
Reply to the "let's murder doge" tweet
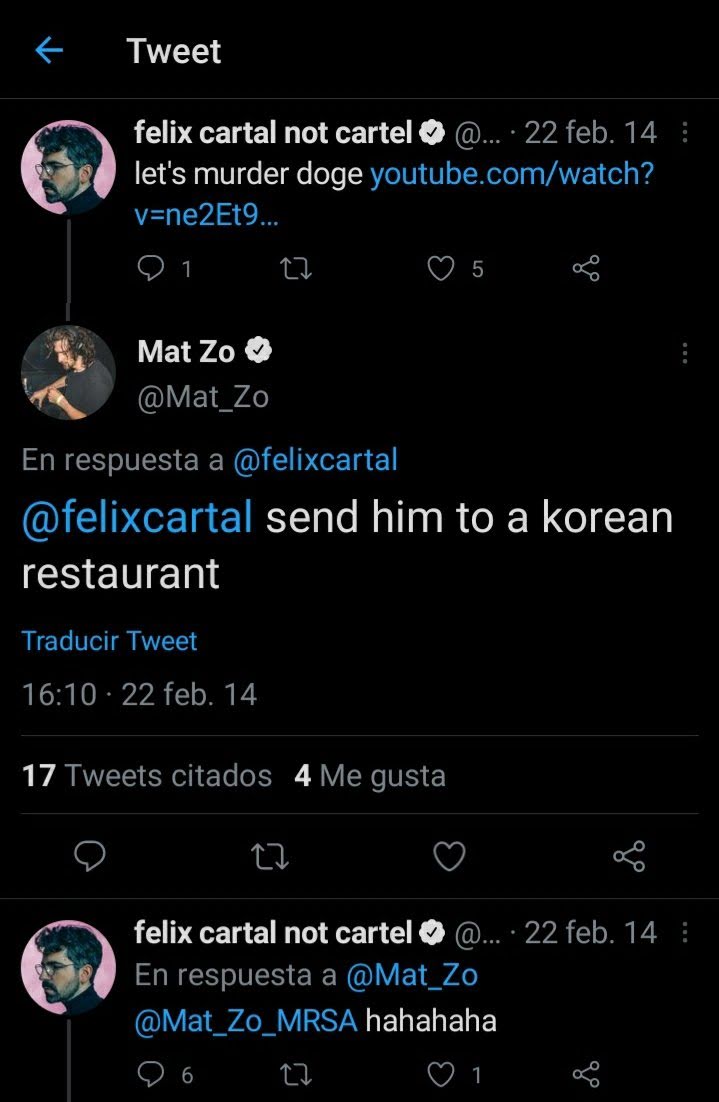150,268
